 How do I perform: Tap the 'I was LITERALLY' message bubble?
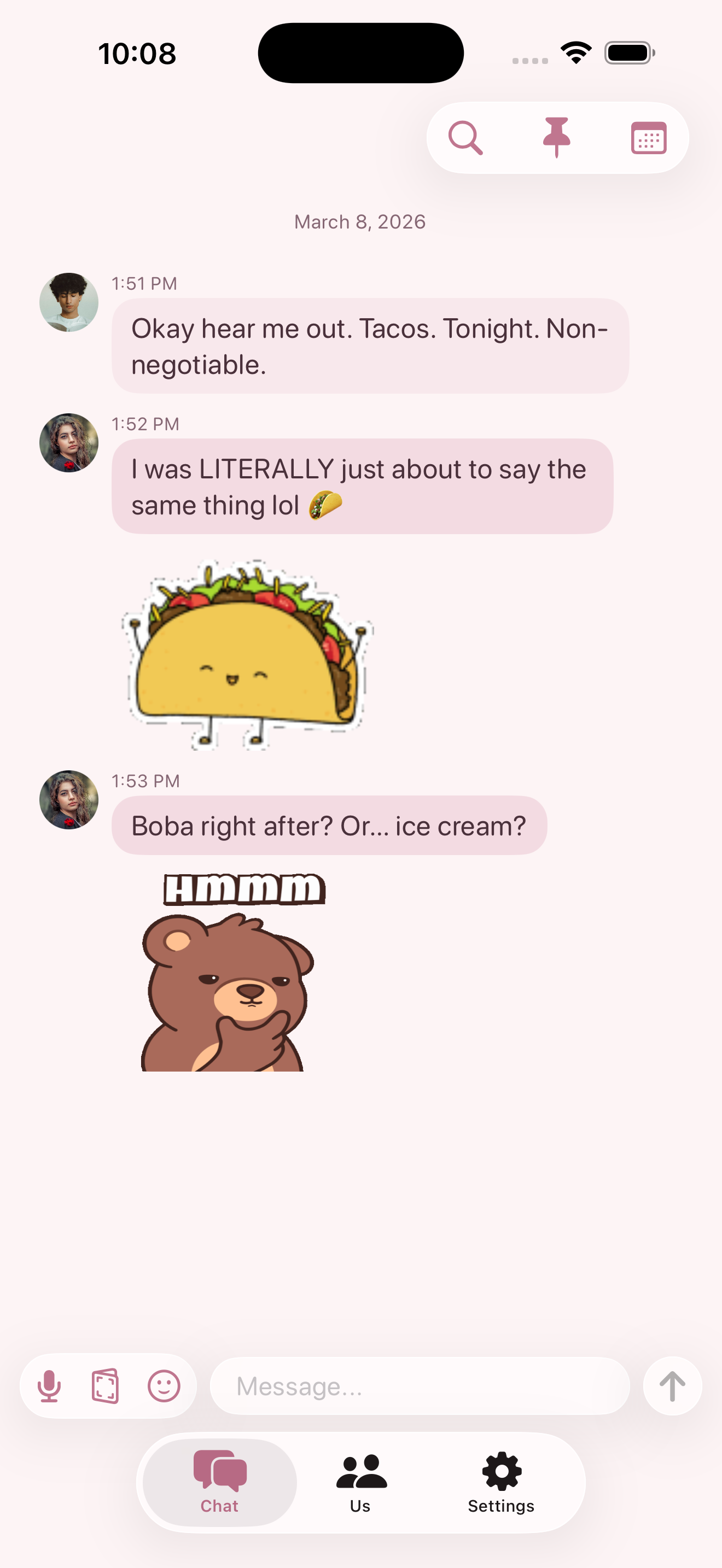pyautogui.click(x=362, y=487)
